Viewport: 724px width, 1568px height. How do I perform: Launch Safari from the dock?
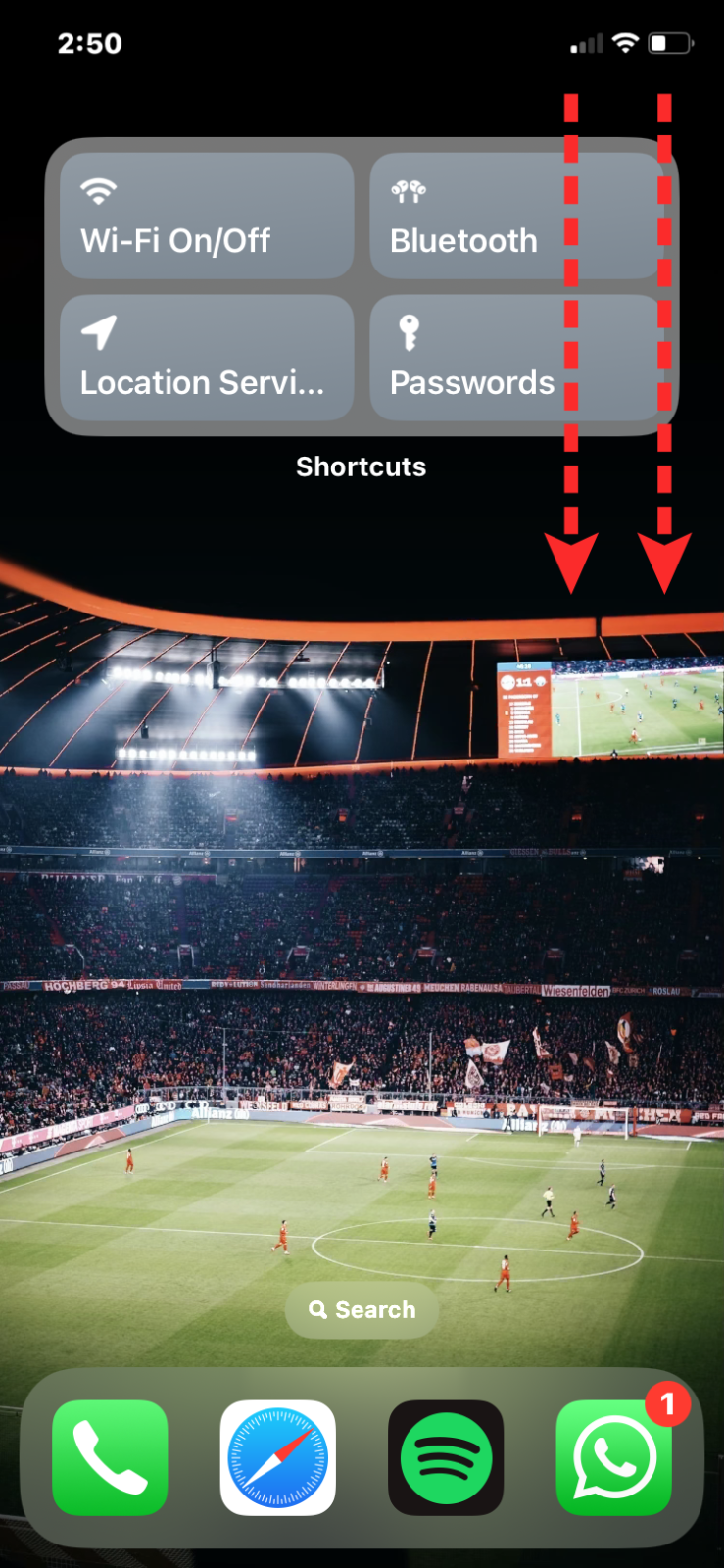pyautogui.click(x=278, y=1457)
